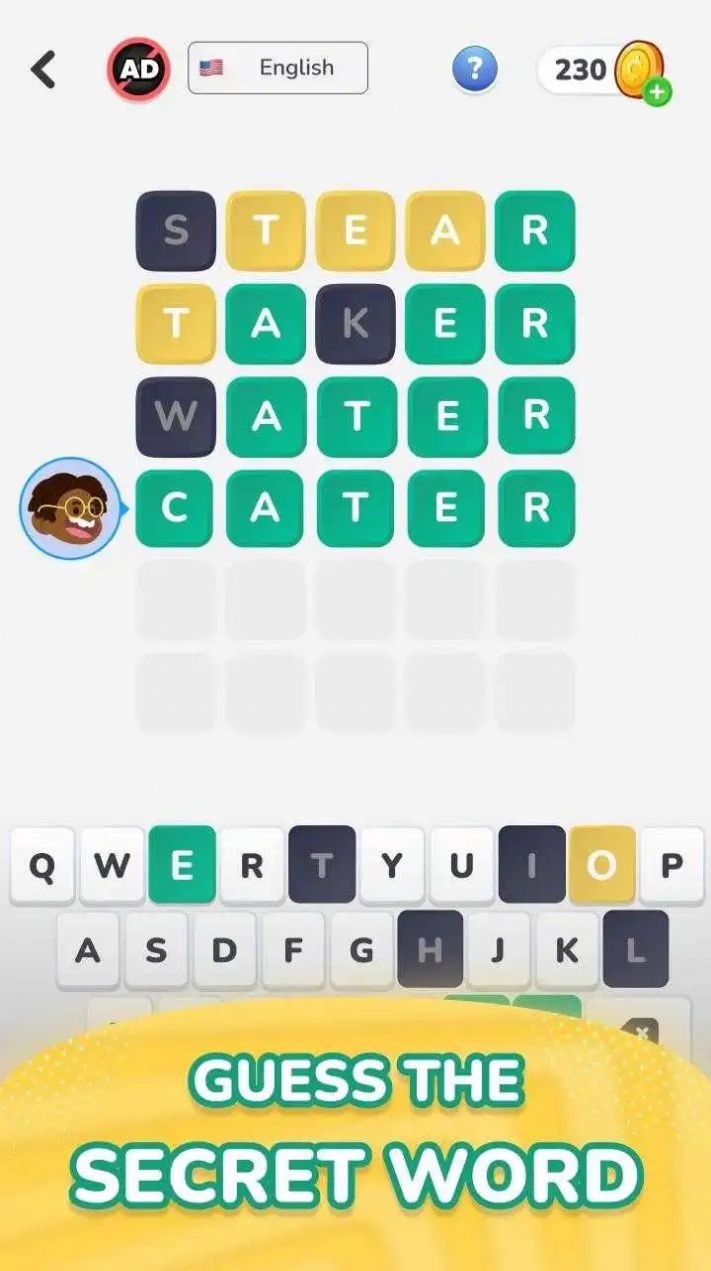Screen dimensions: 711x1271
Task: Open the English language selector
Action: [278, 68]
